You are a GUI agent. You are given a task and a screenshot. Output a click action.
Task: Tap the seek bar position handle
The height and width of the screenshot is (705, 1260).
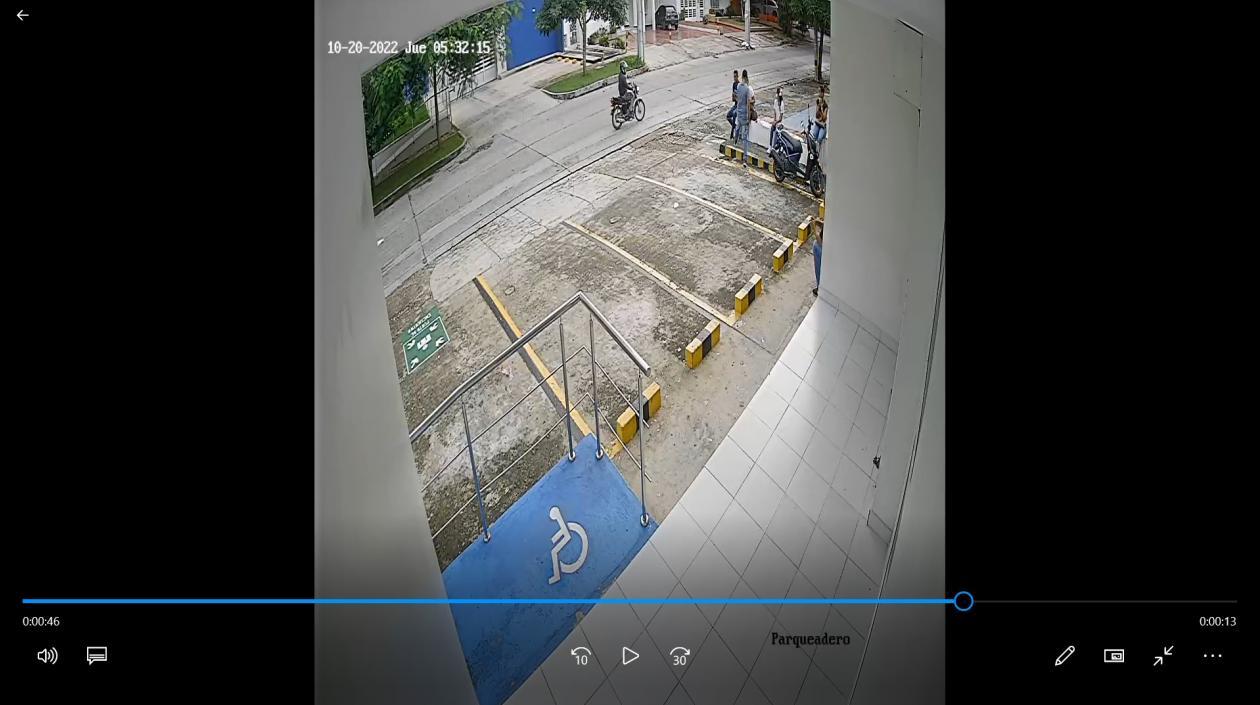tap(963, 601)
